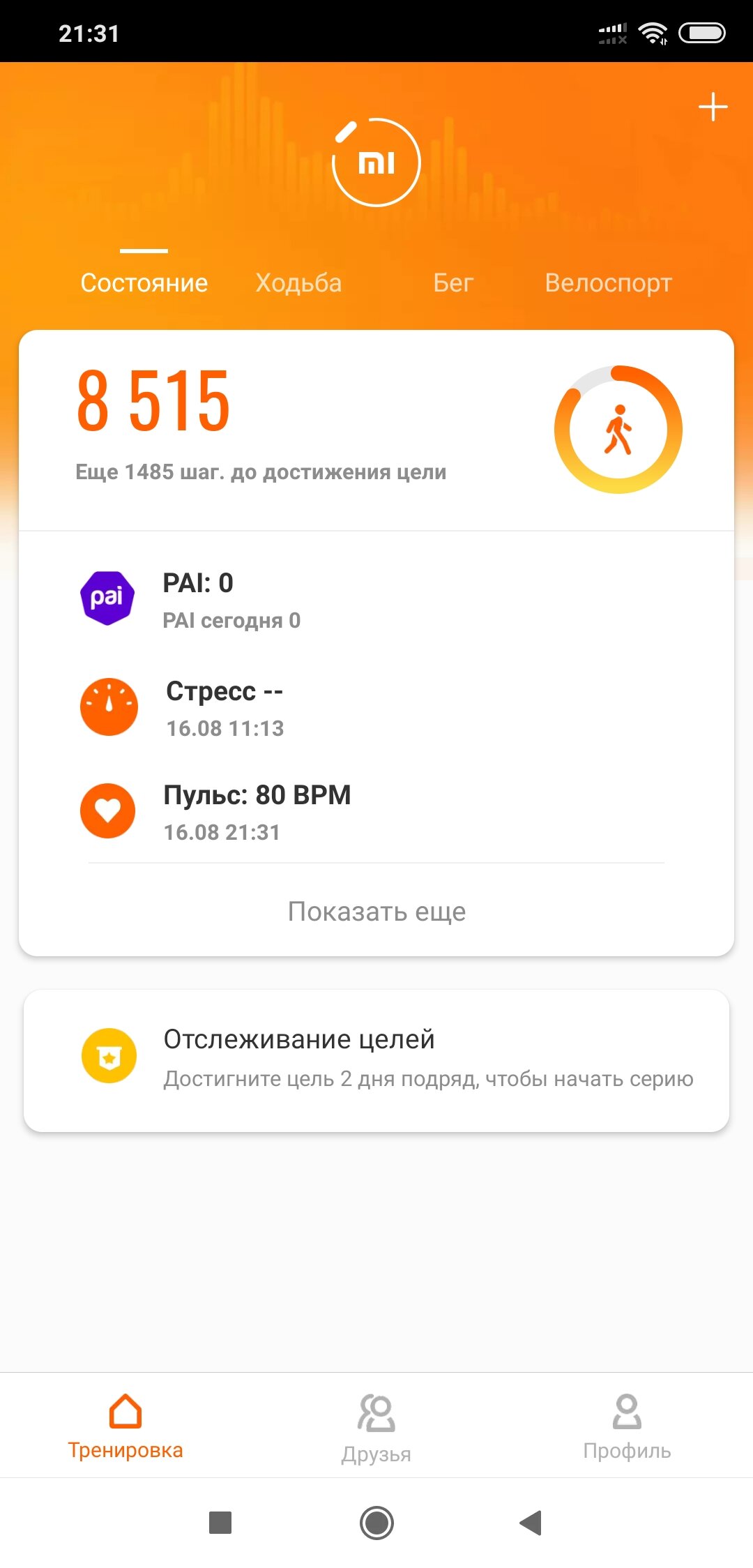The image size is (753, 1568).
Task: Switch to the Бег tab
Action: tap(453, 282)
